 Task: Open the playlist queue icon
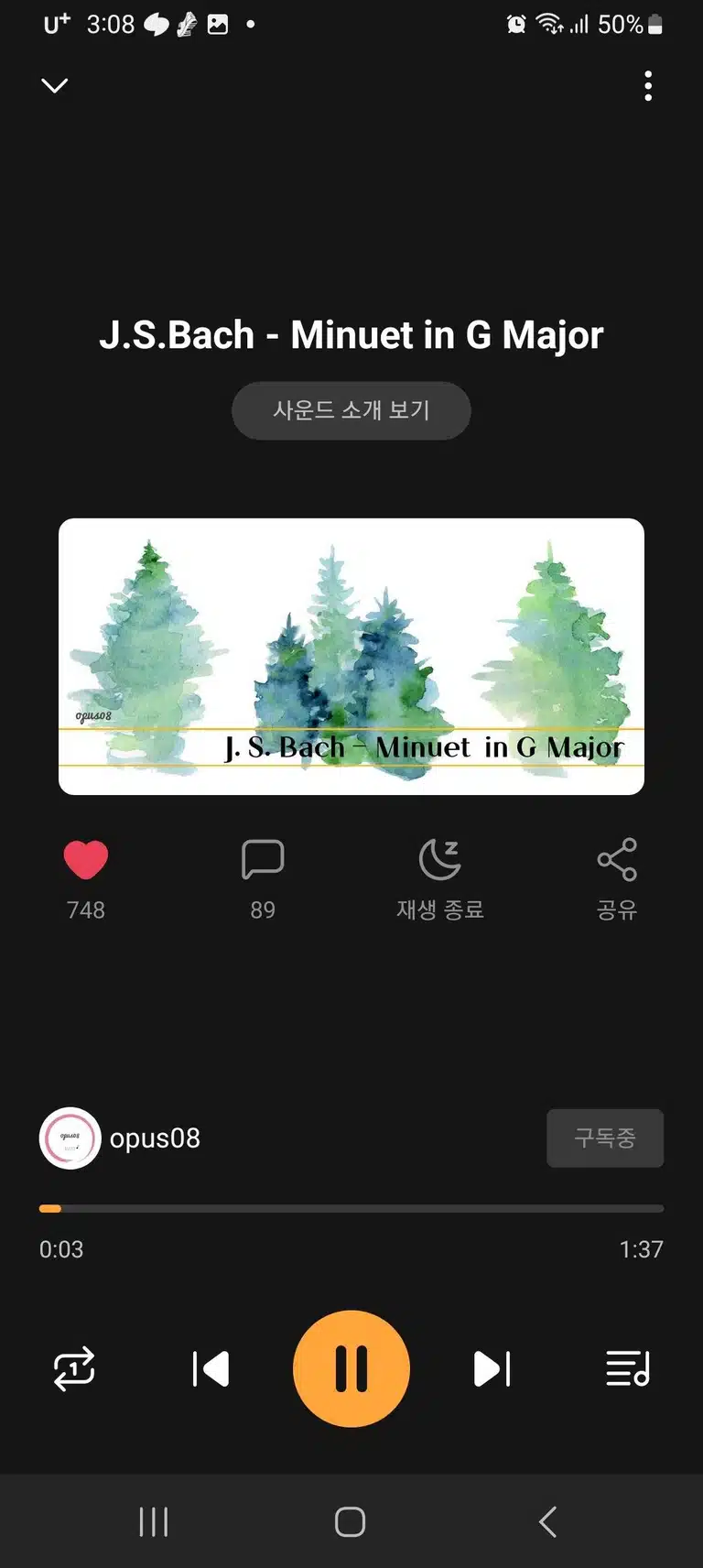(628, 1369)
